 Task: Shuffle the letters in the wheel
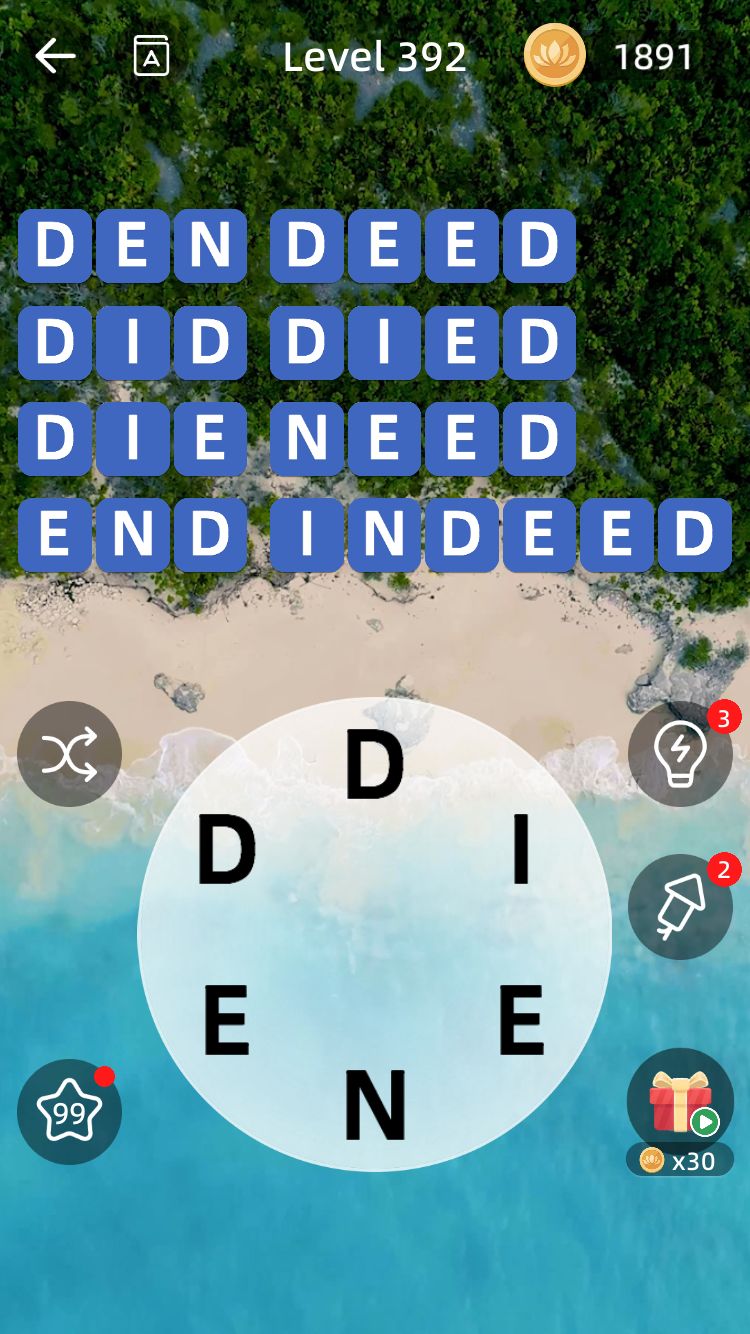[69, 754]
